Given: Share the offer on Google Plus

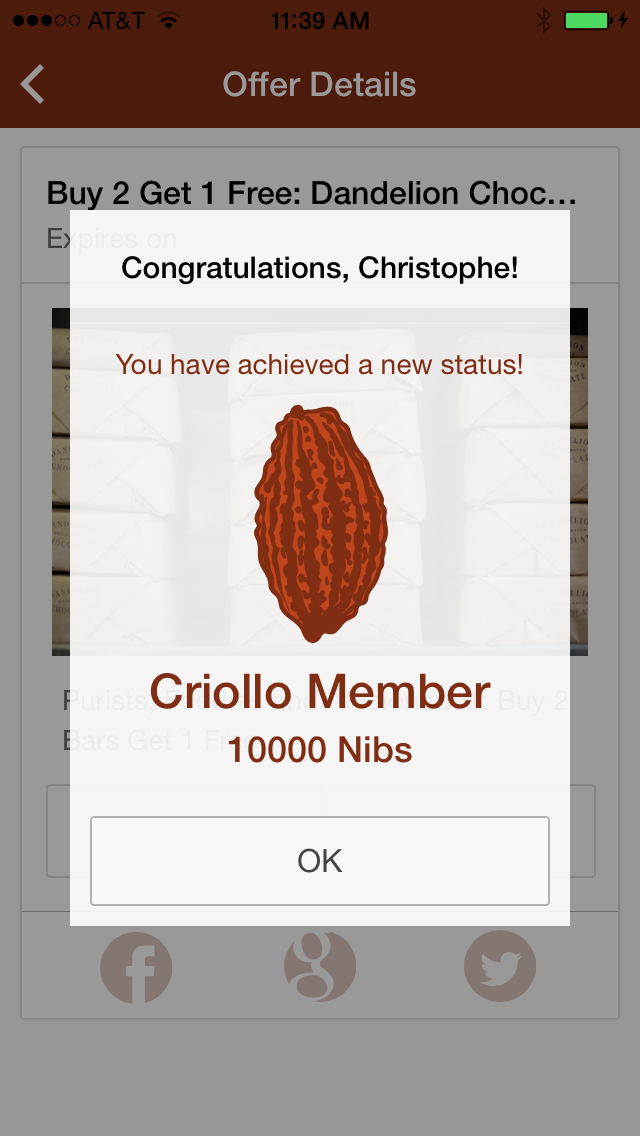Looking at the screenshot, I should (320, 967).
